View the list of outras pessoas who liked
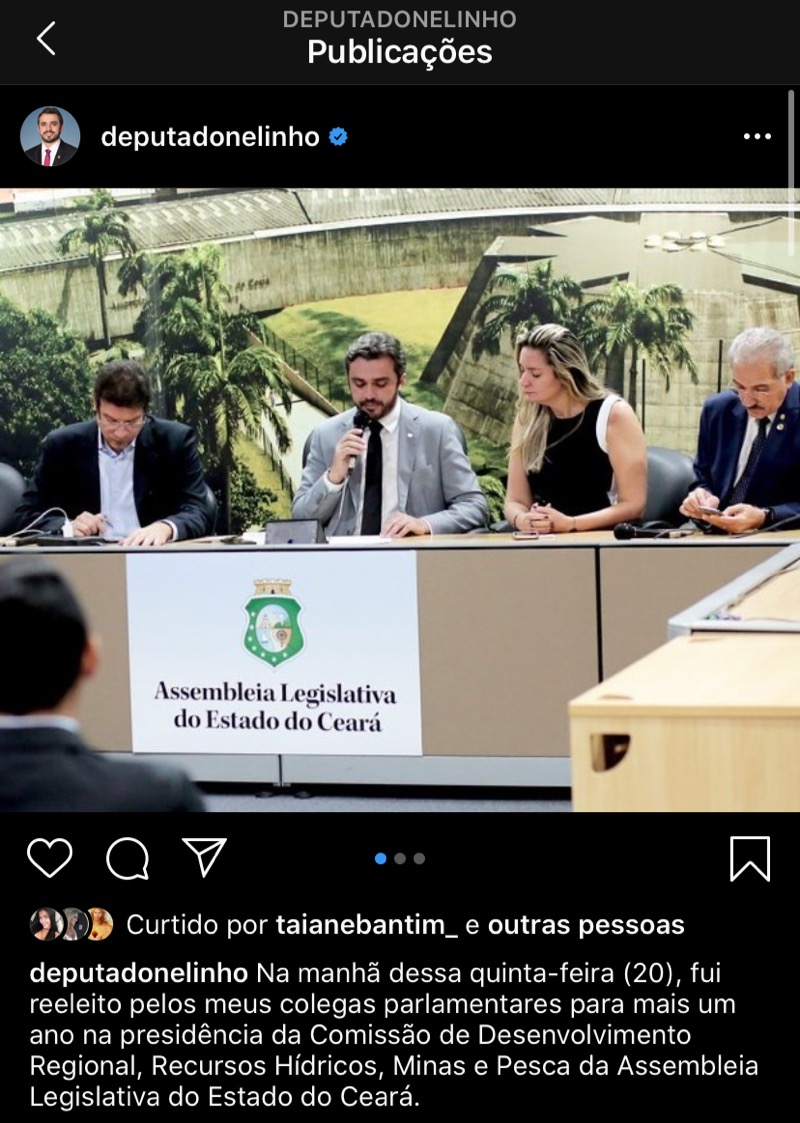800x1123 pixels. 586,925
